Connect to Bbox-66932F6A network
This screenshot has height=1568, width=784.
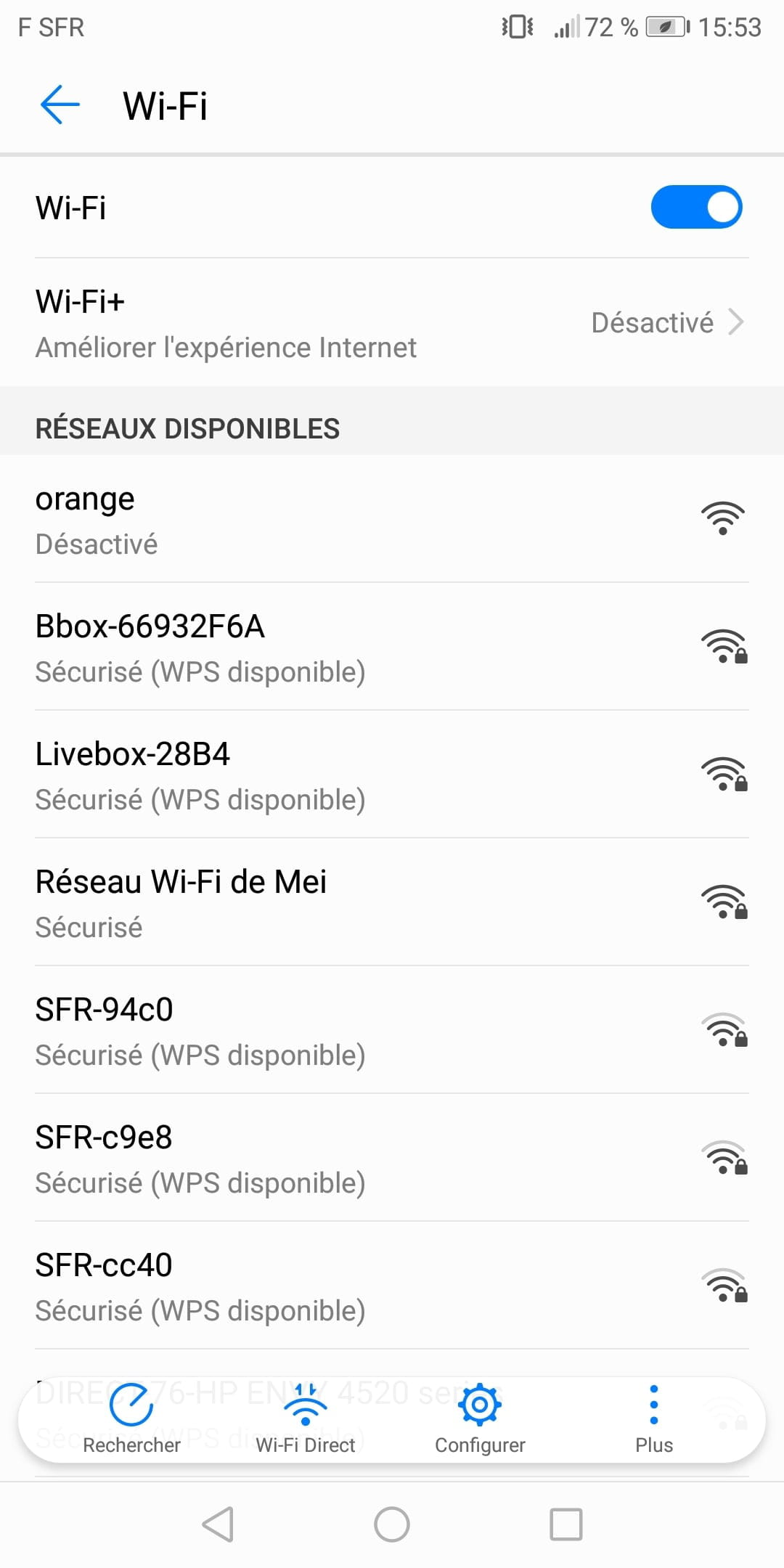392,646
